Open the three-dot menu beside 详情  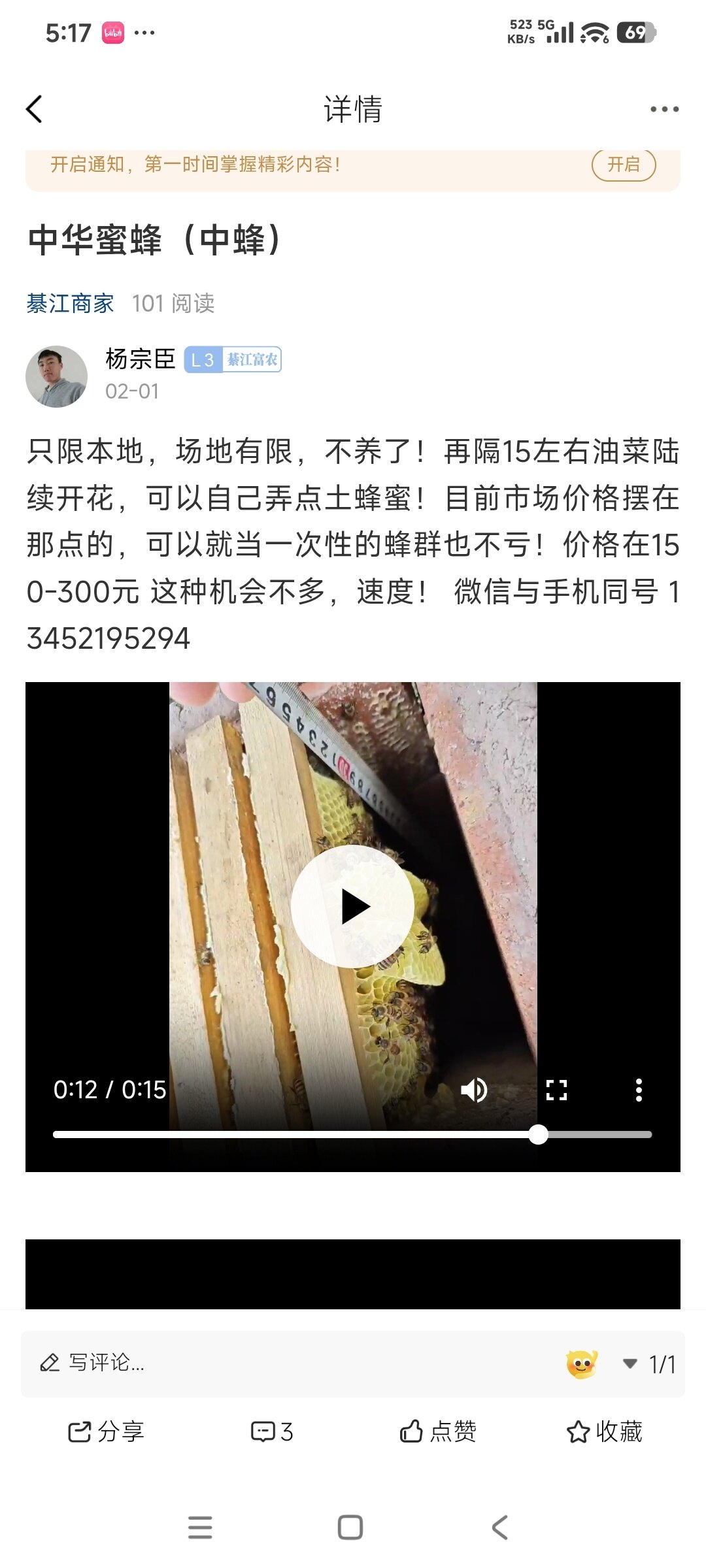[x=664, y=109]
